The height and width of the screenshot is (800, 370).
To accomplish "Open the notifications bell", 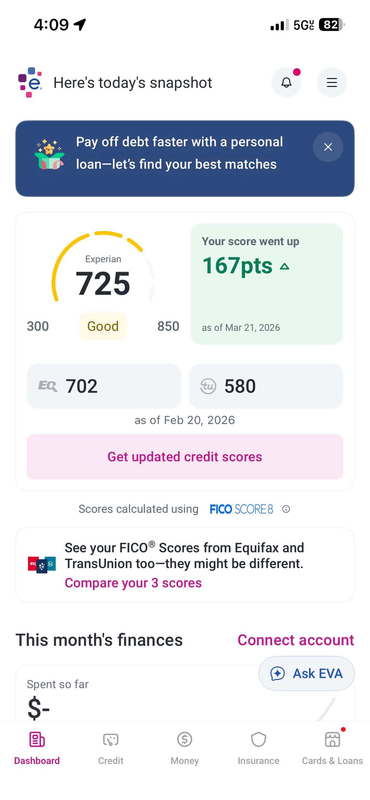I will (x=286, y=82).
